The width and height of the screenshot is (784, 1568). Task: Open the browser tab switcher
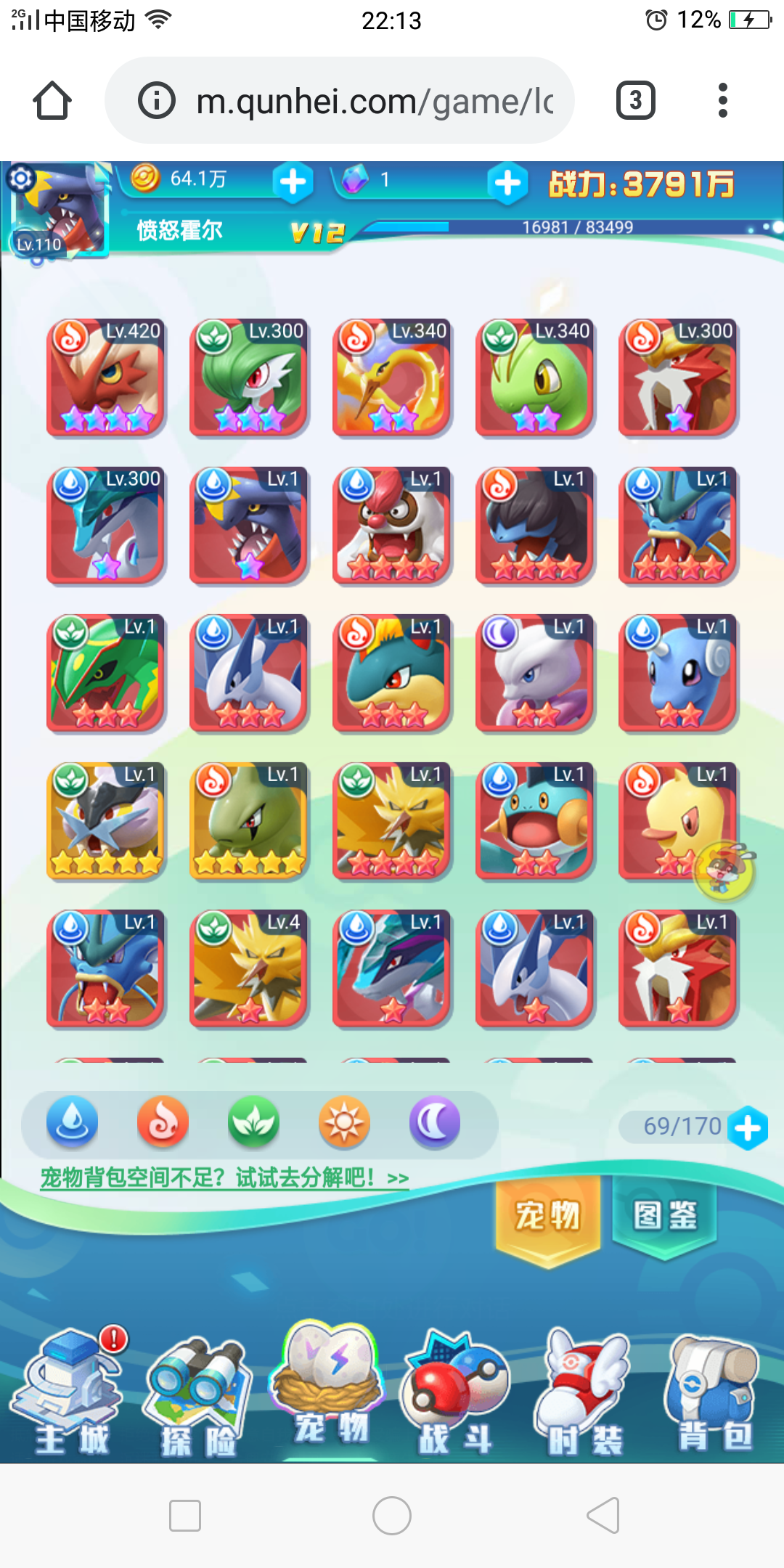pos(635,100)
